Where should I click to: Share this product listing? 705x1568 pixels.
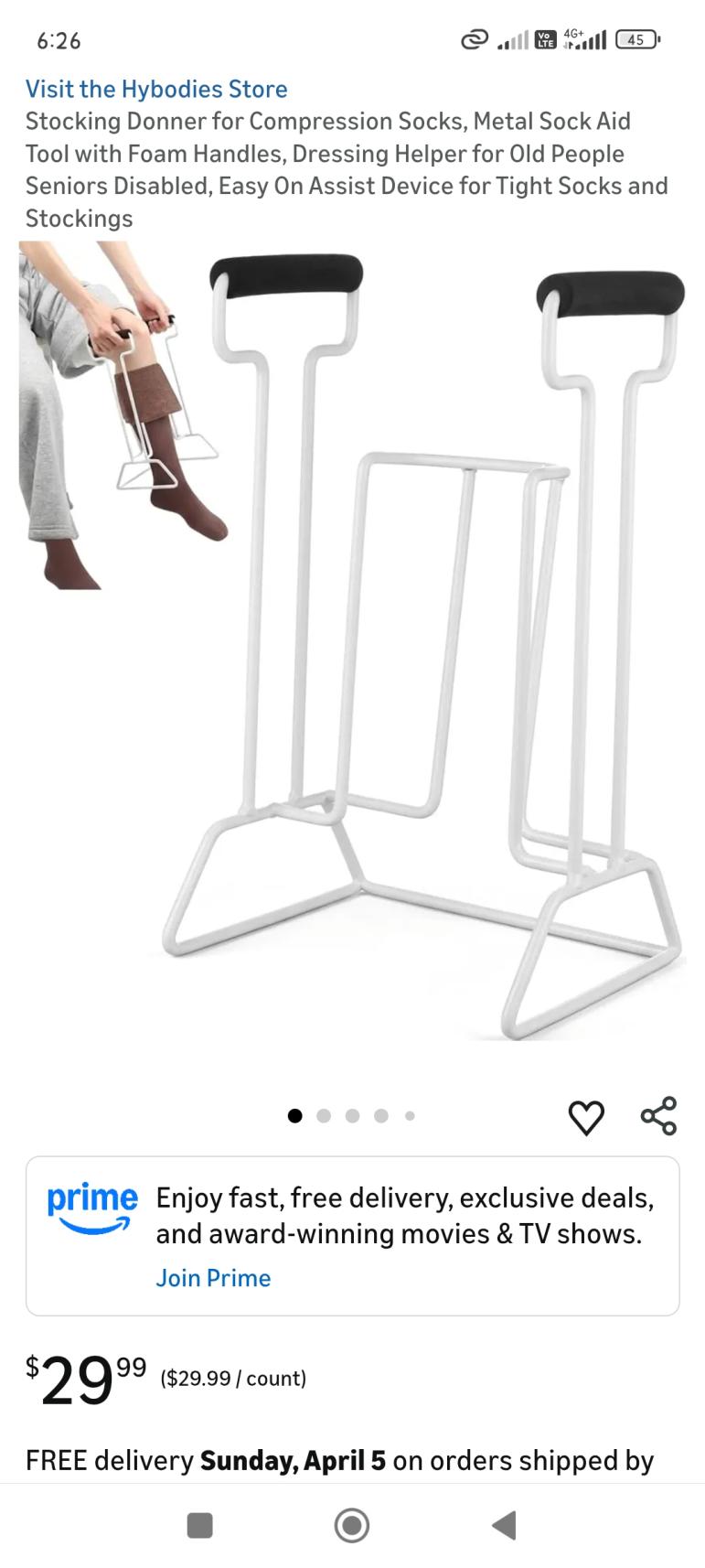pos(658,1116)
